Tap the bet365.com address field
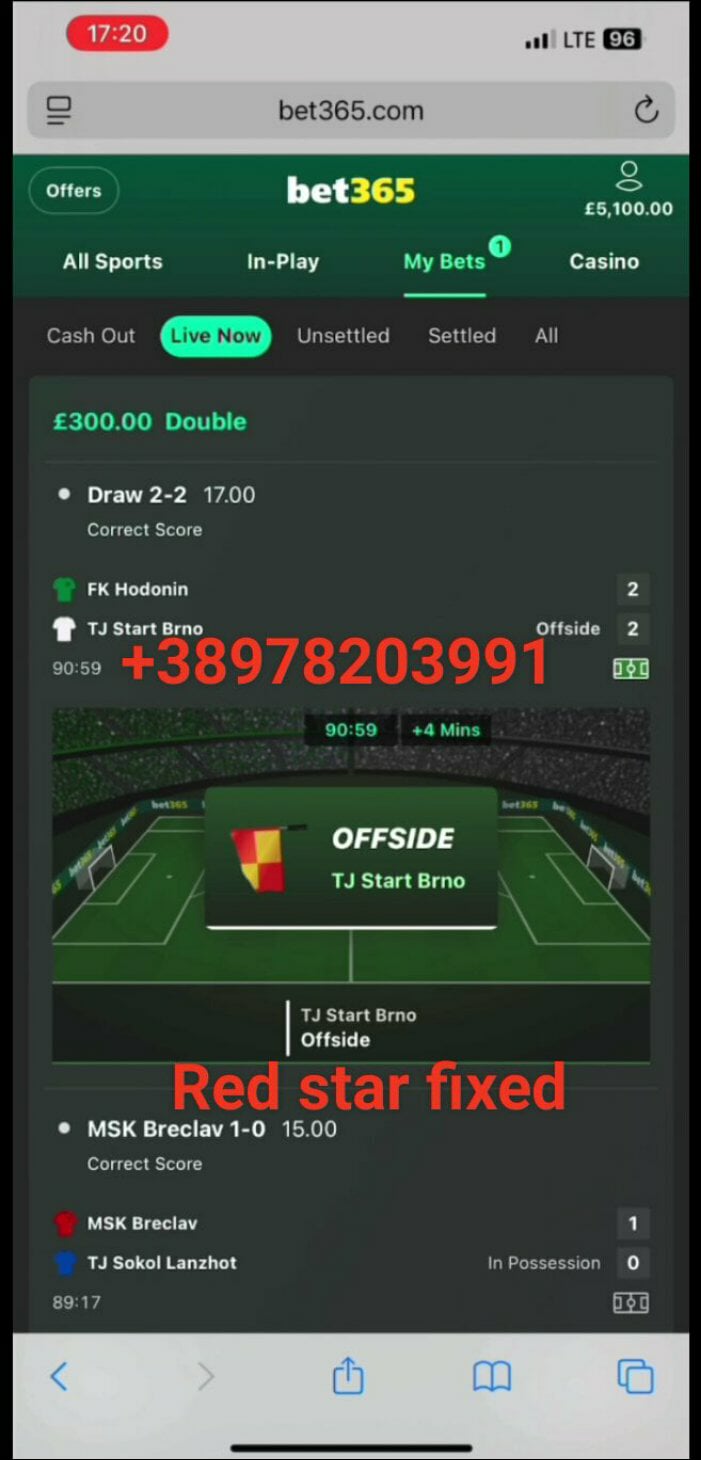Screen dimensions: 701x1460 click(350, 110)
